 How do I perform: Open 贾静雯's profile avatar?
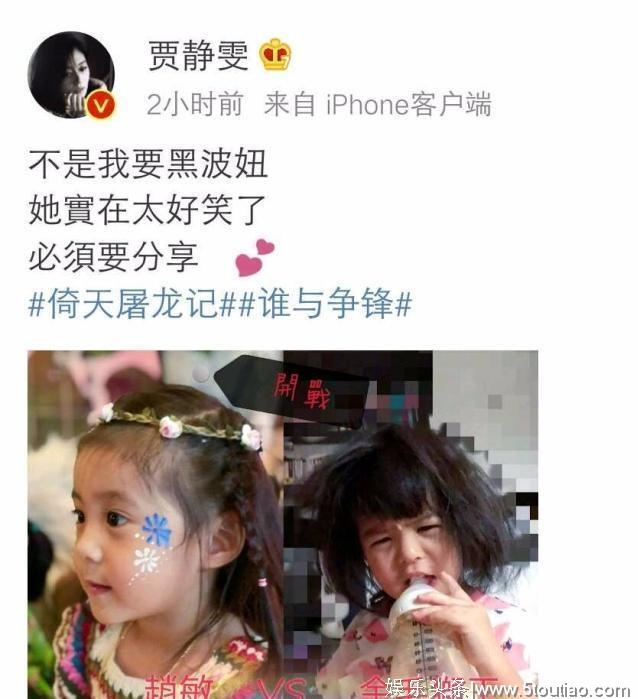(x=70, y=74)
